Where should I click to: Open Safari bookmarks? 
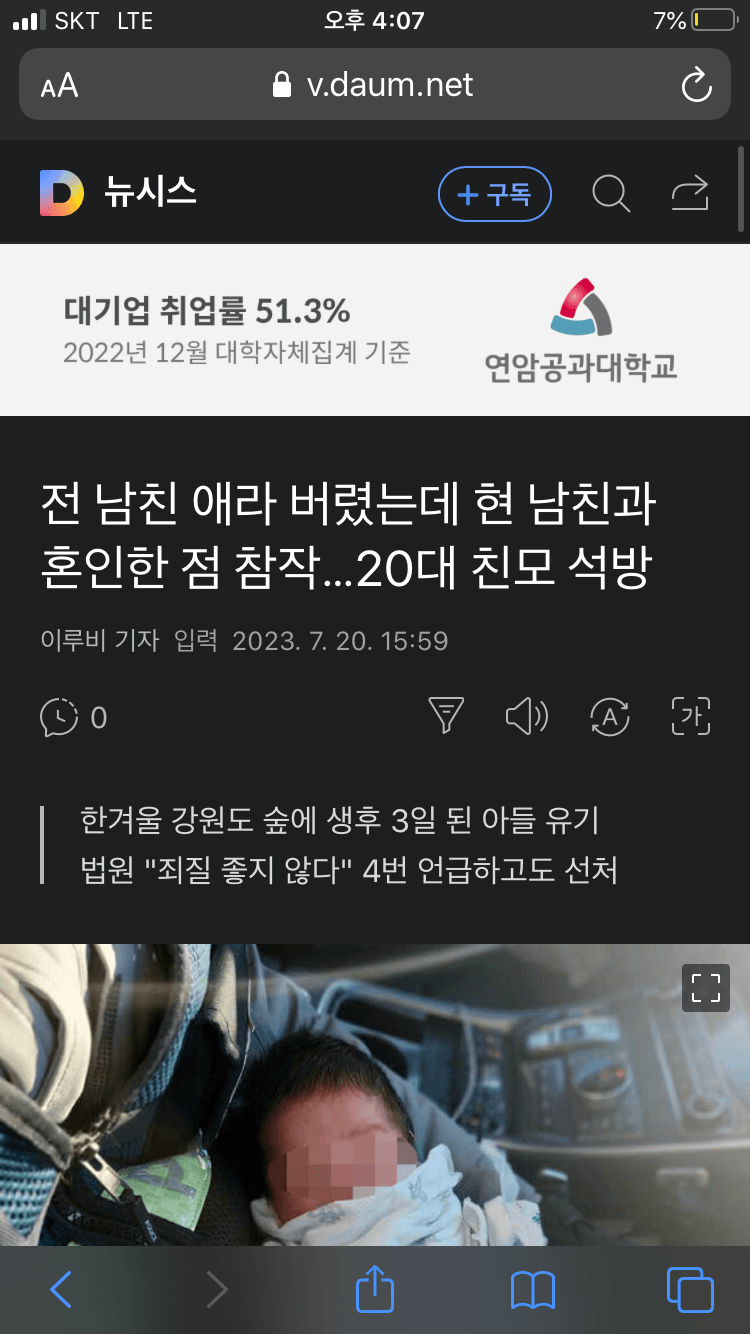click(x=532, y=1290)
